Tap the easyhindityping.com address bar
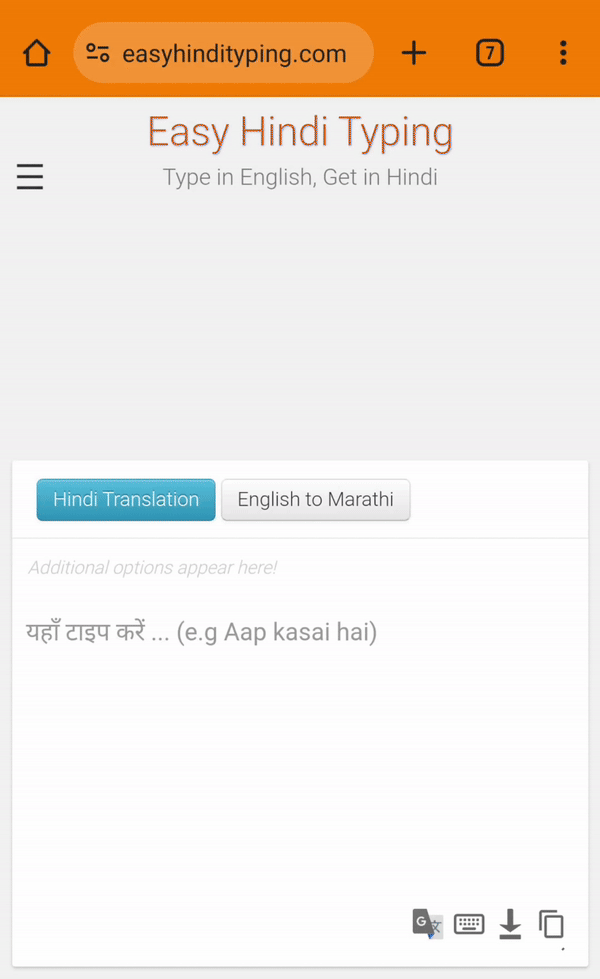Image resolution: width=600 pixels, height=979 pixels. tap(224, 53)
